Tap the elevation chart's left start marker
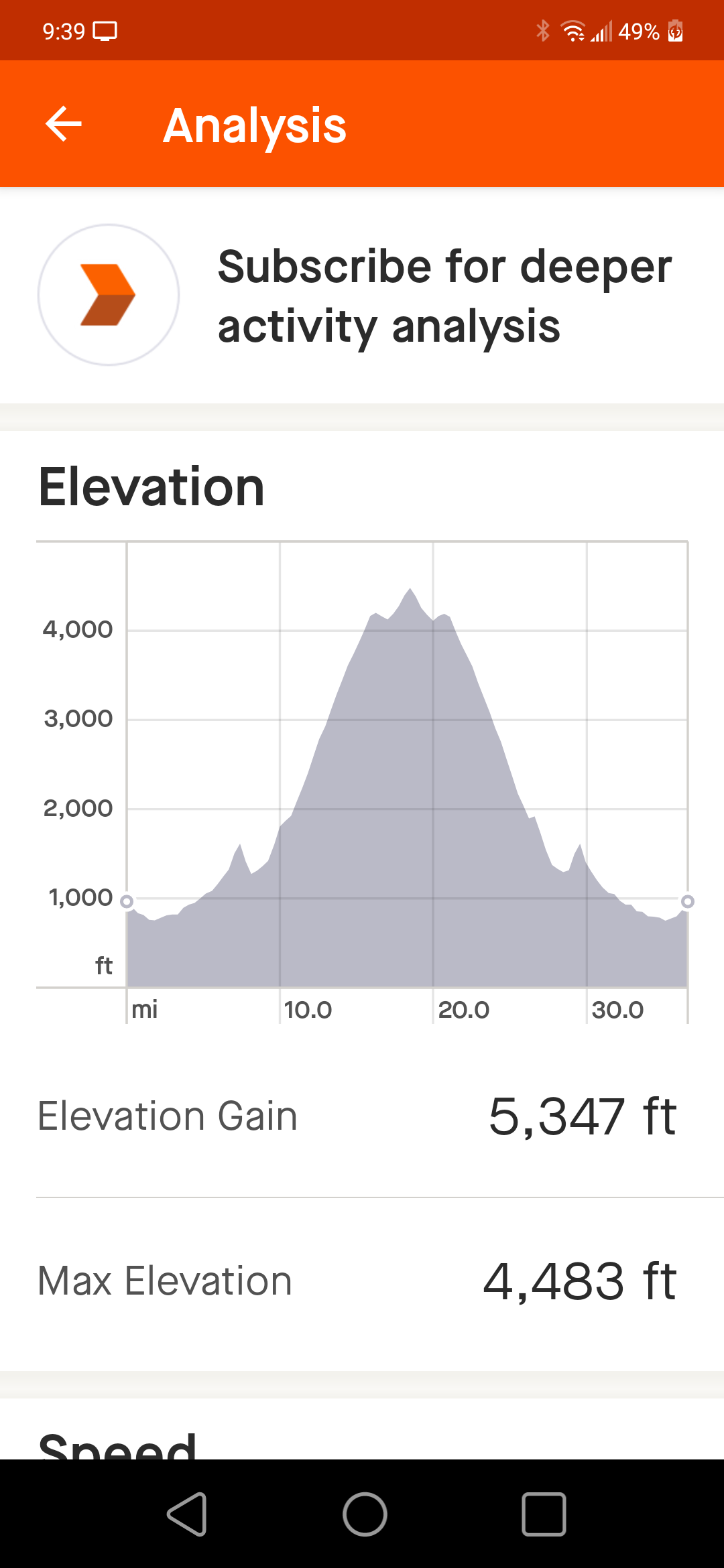The image size is (724, 1568). [126, 901]
